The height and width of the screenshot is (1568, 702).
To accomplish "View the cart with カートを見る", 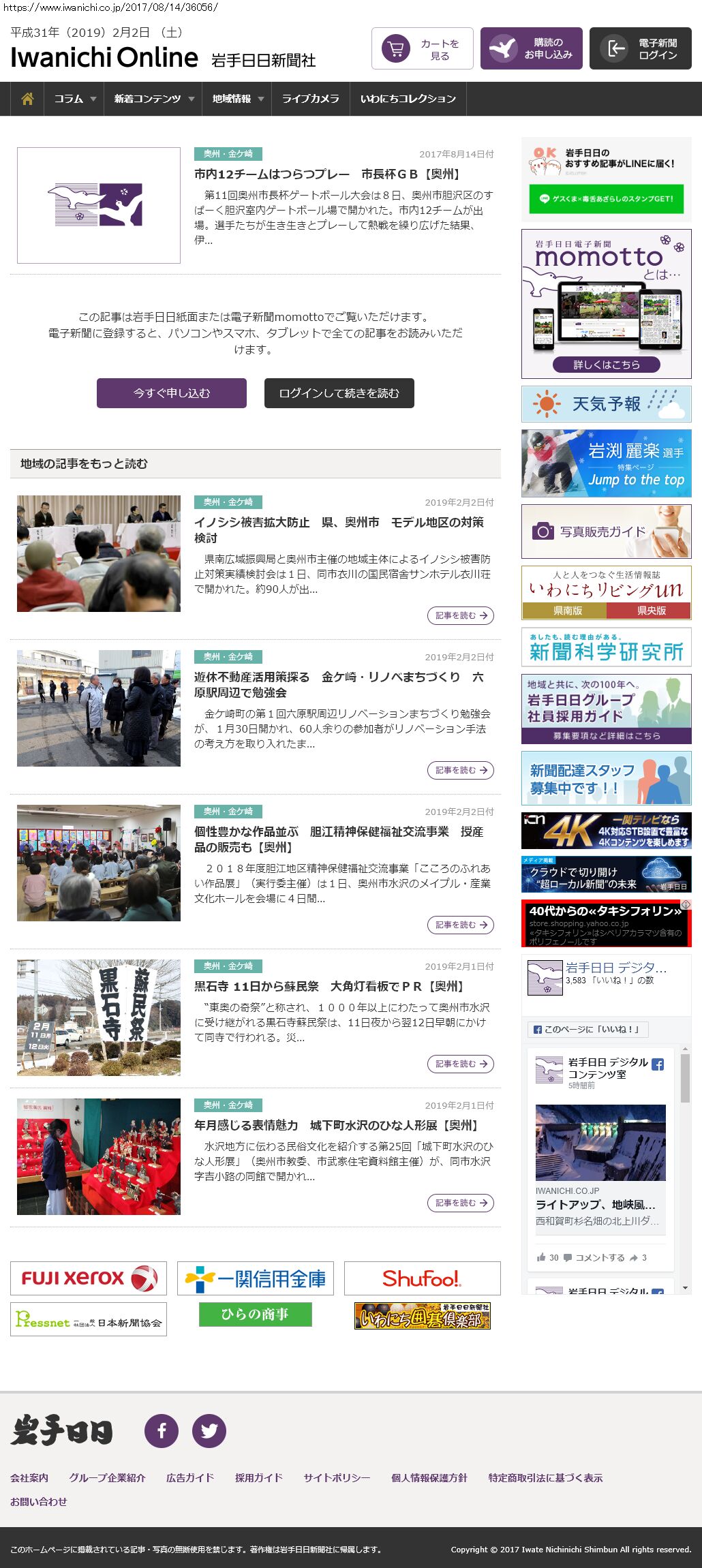I will point(422,49).
